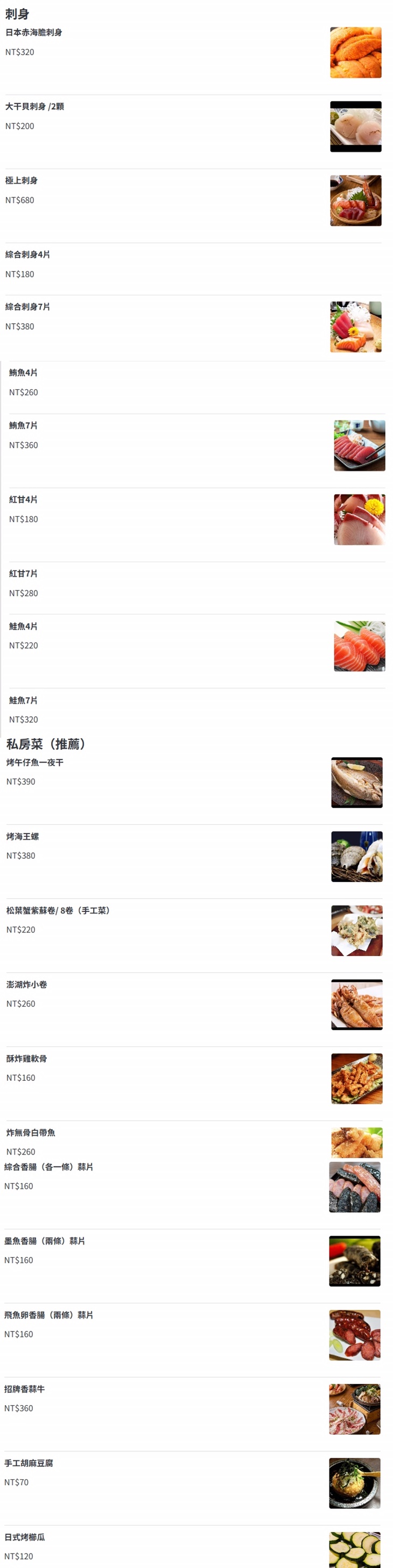View the 極上刺身 dish details
Image resolution: width=393 pixels, height=1568 pixels.
(22, 181)
